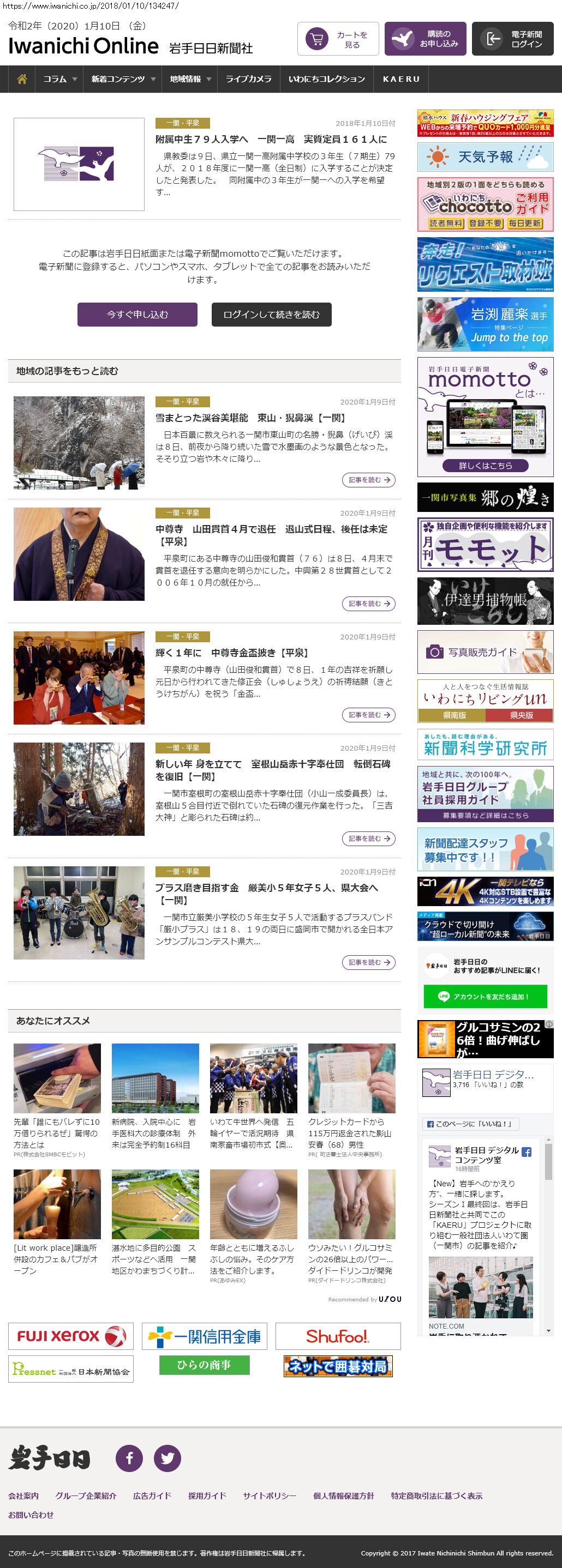Viewport: 562px width, 1568px height.
Task: Open いわにちコレクション in the navigation bar
Action: tap(326, 79)
